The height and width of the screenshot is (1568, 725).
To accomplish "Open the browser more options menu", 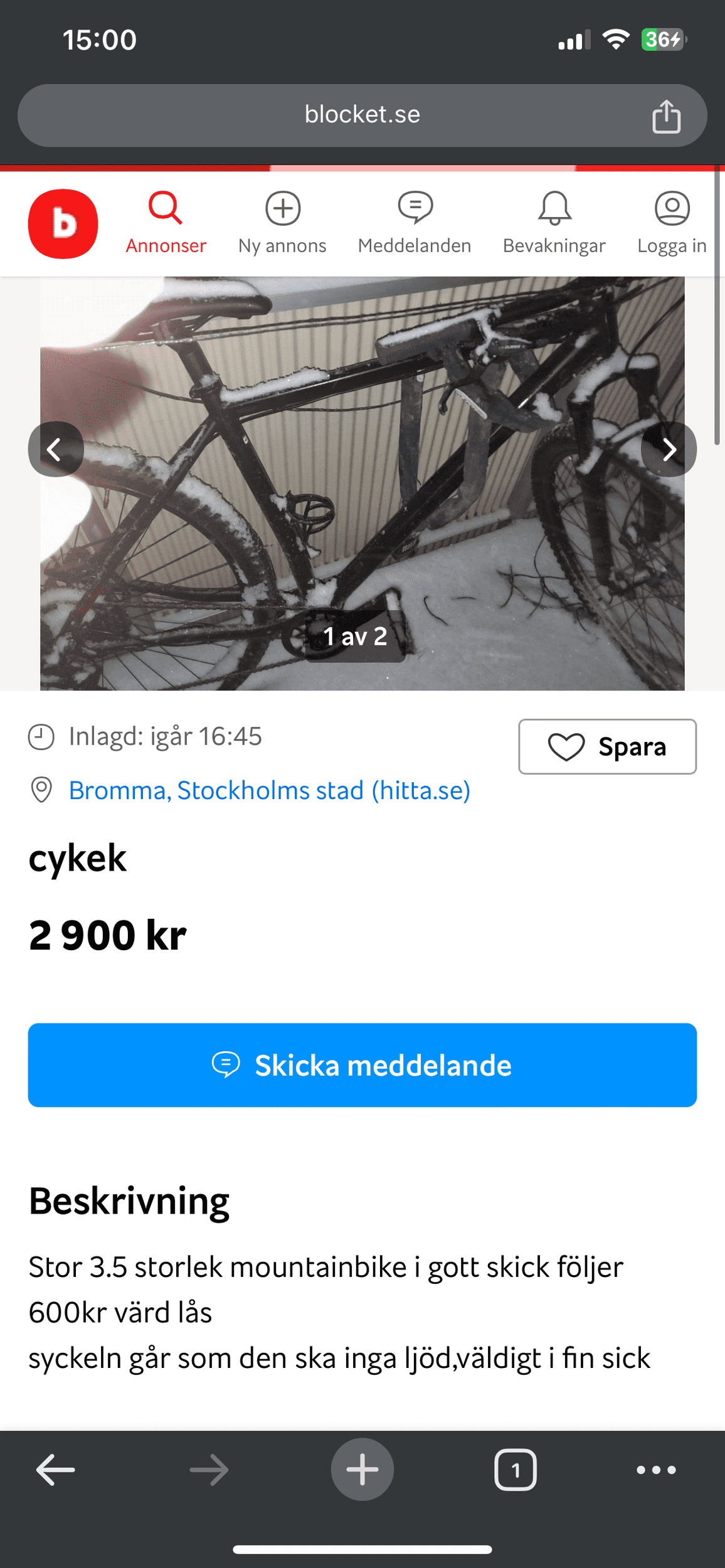I will pos(656,1470).
